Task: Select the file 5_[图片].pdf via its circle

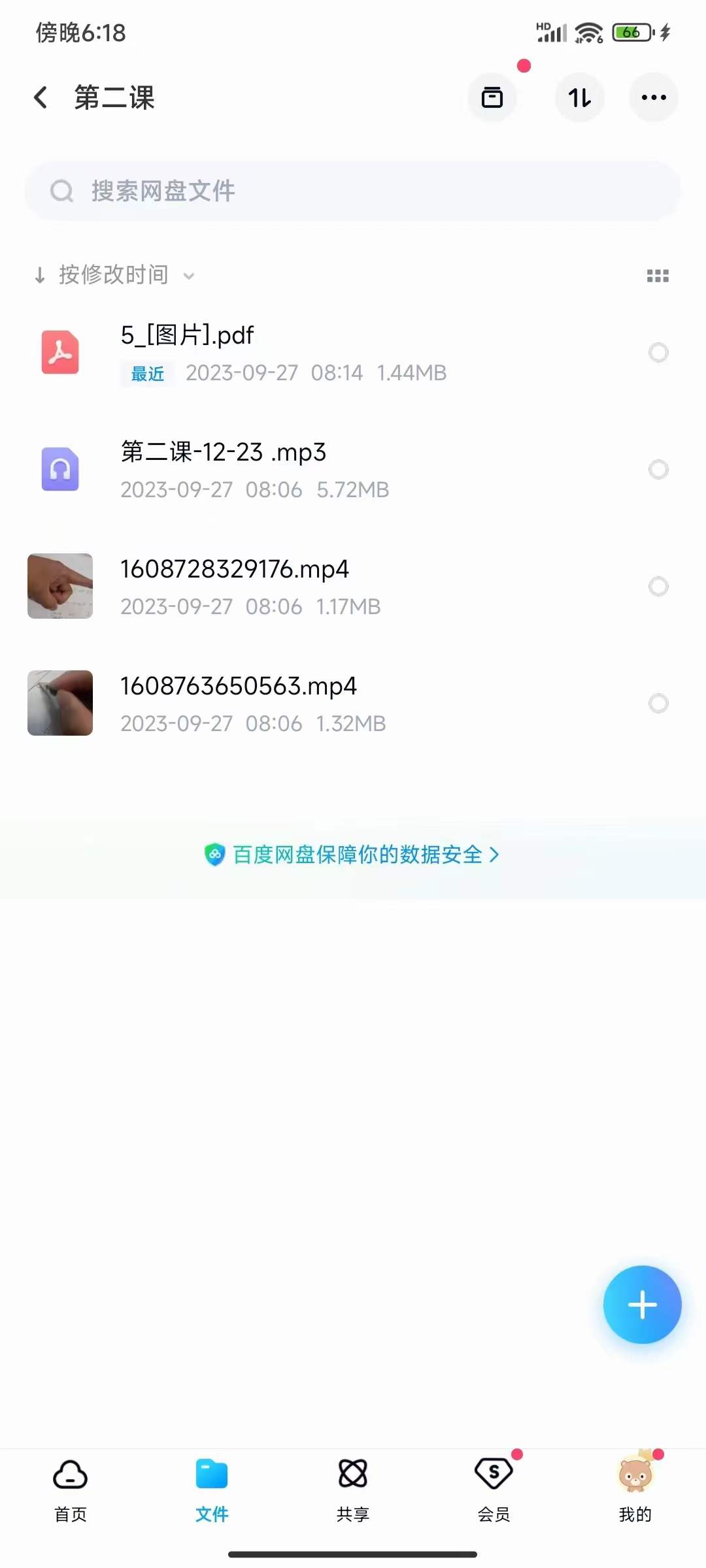Action: (x=658, y=353)
